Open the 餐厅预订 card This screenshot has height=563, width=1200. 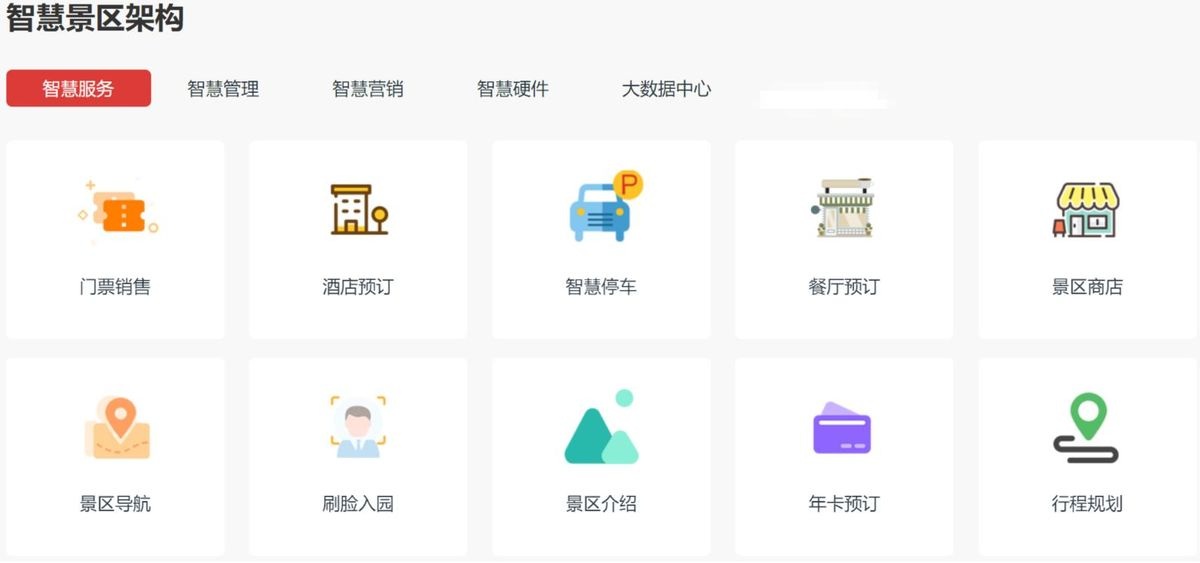click(x=843, y=240)
